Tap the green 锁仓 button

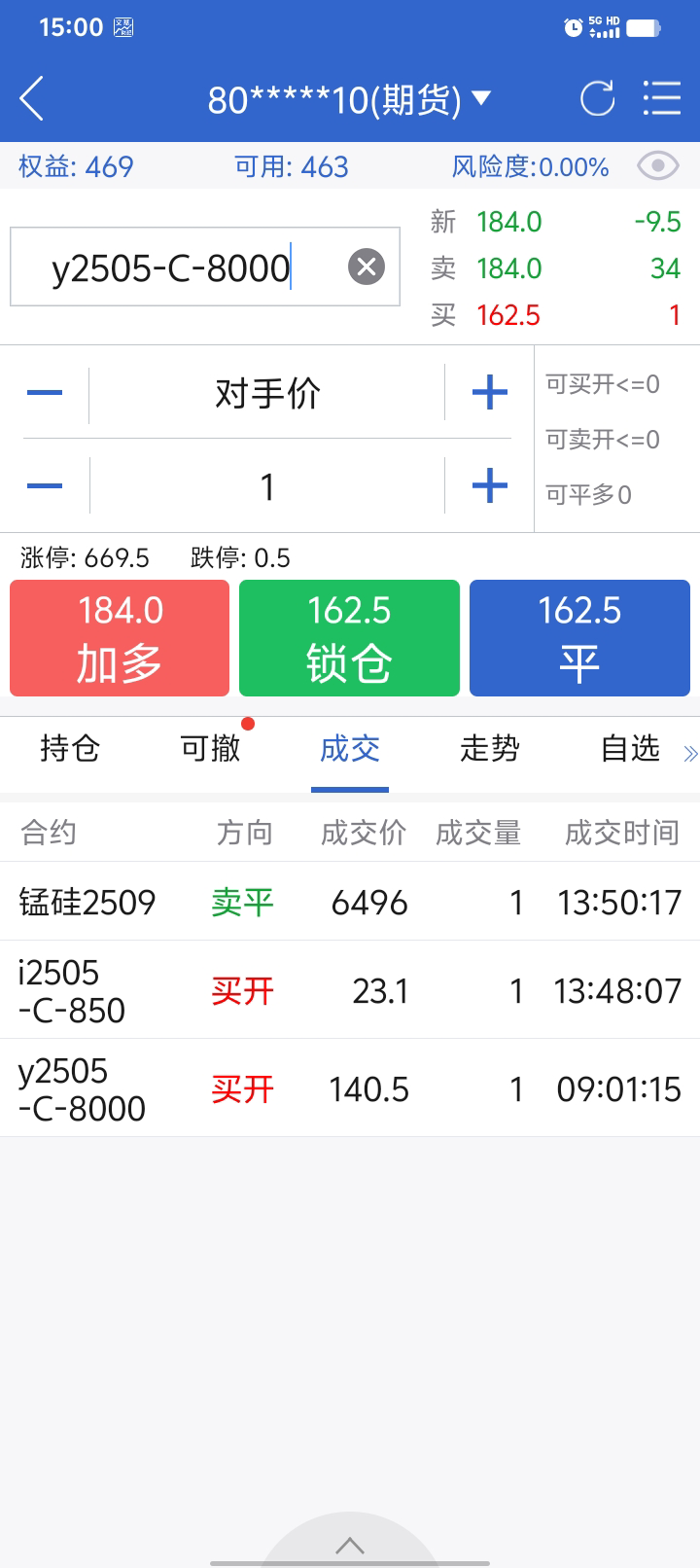click(349, 638)
